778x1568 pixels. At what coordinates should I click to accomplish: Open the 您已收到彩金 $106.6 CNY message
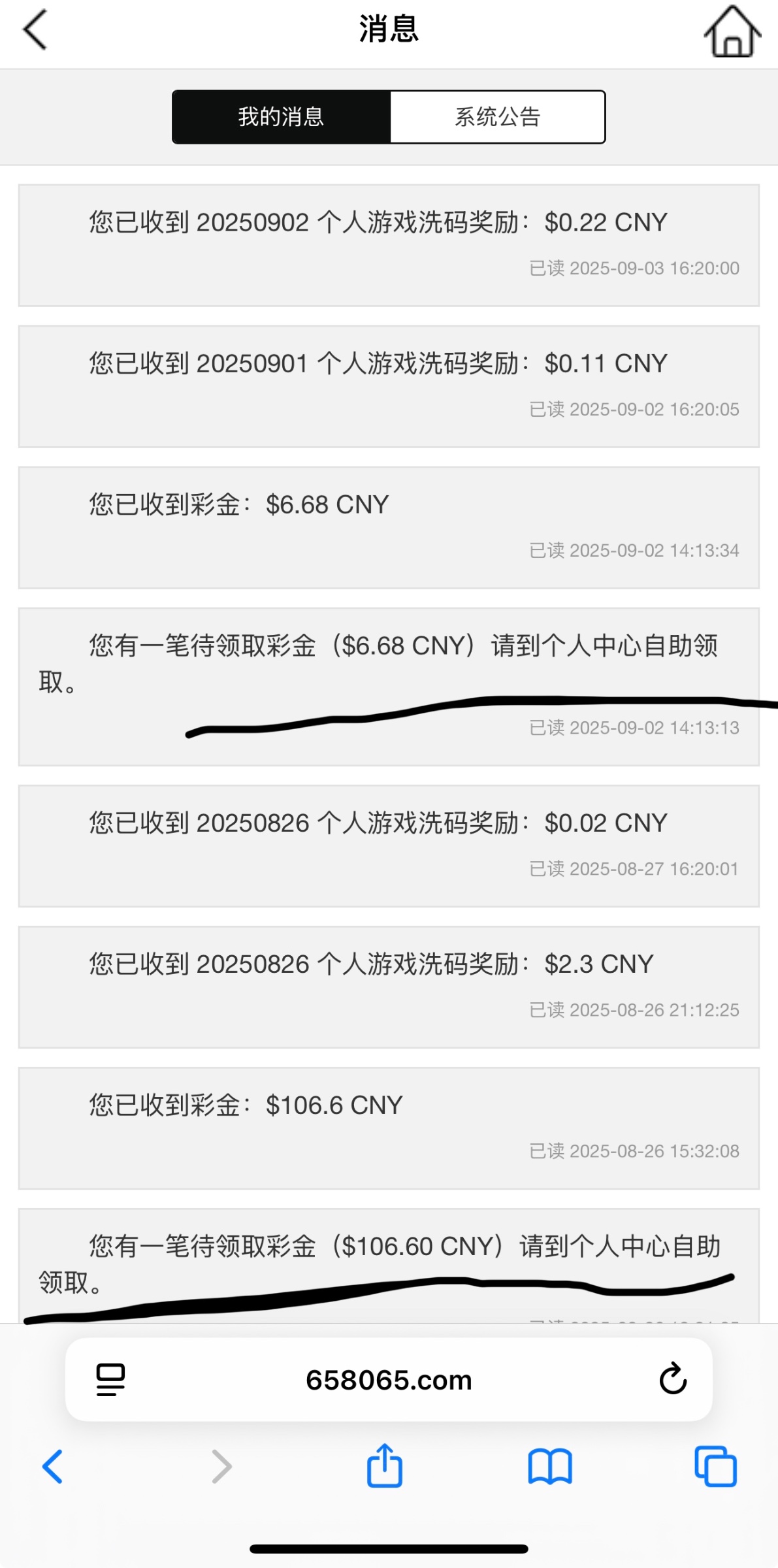389,1128
